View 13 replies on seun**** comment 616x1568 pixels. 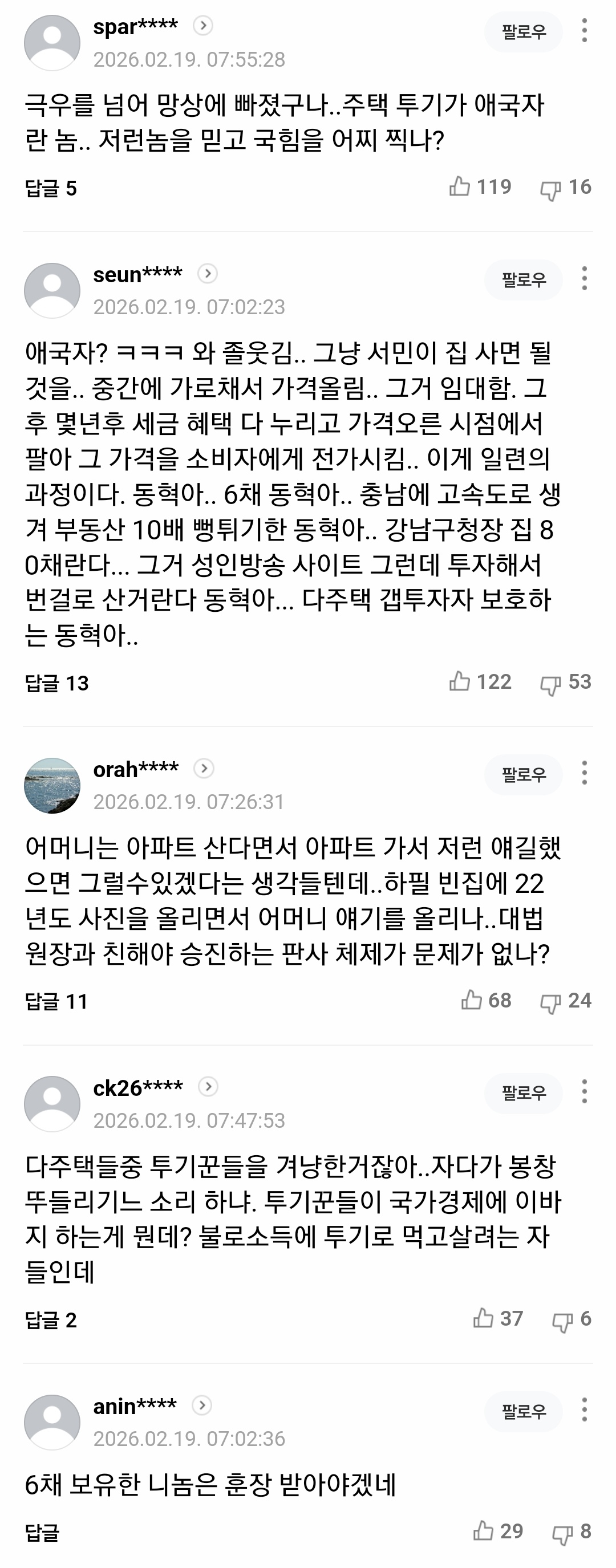point(57,684)
